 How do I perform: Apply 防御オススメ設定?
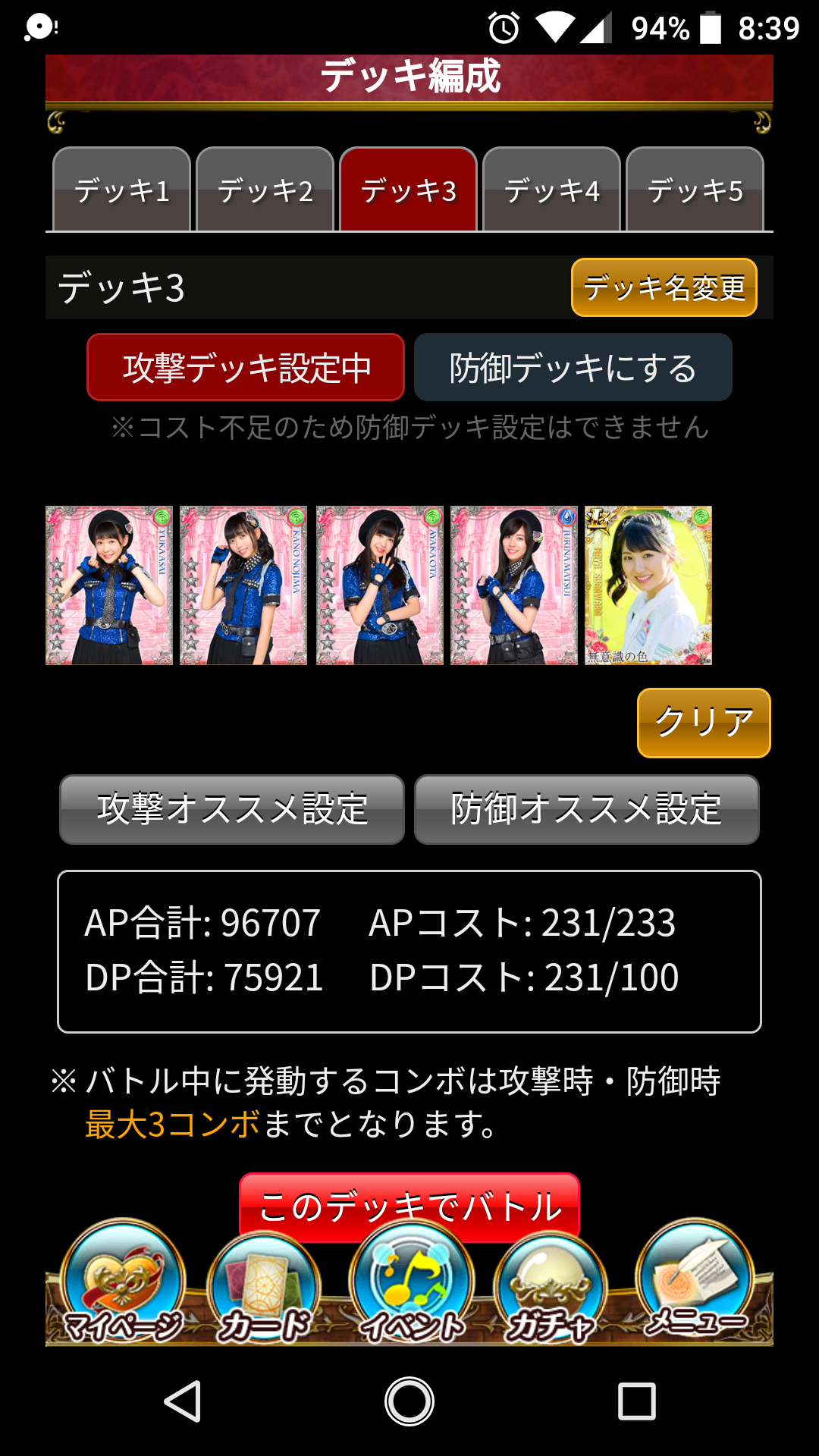(x=586, y=809)
